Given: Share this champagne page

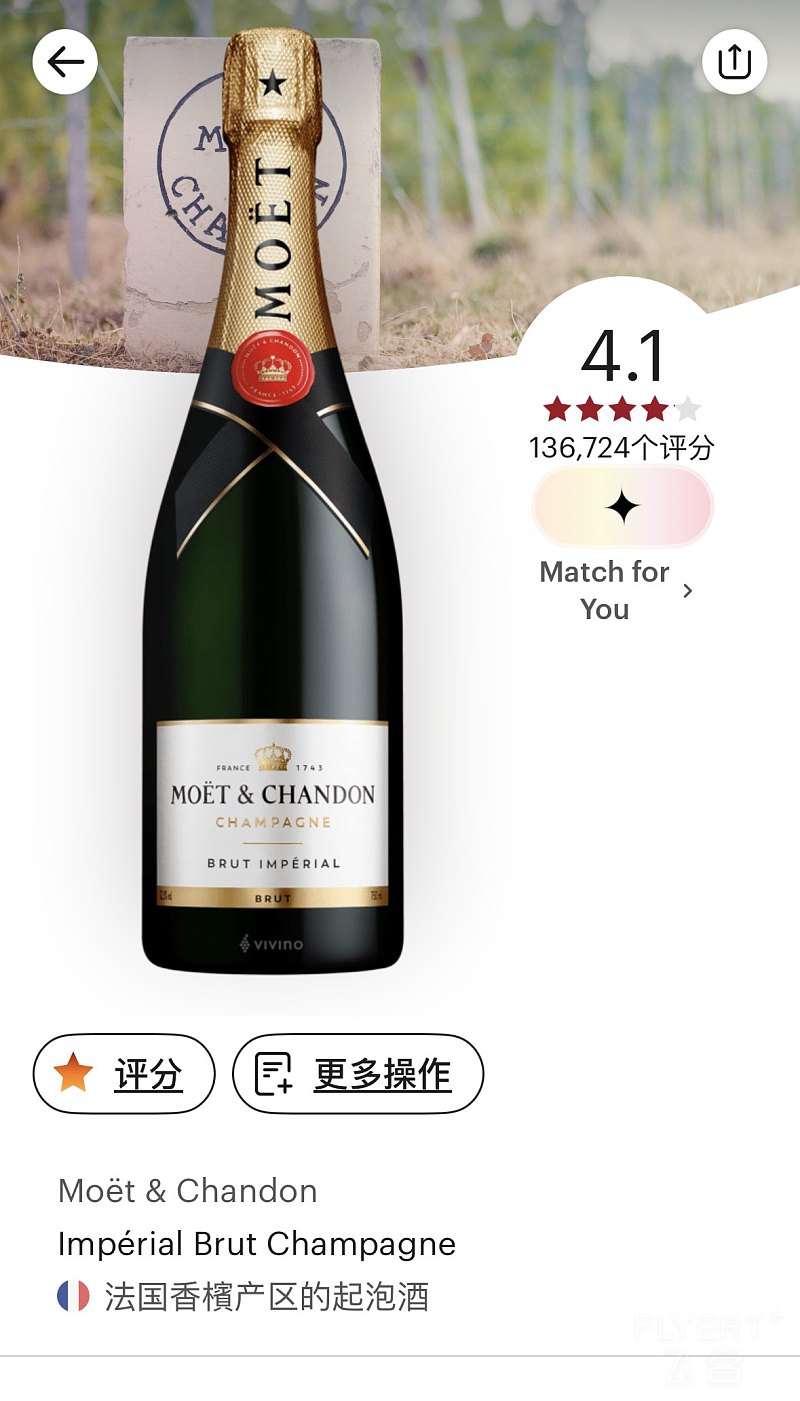Looking at the screenshot, I should coord(734,62).
